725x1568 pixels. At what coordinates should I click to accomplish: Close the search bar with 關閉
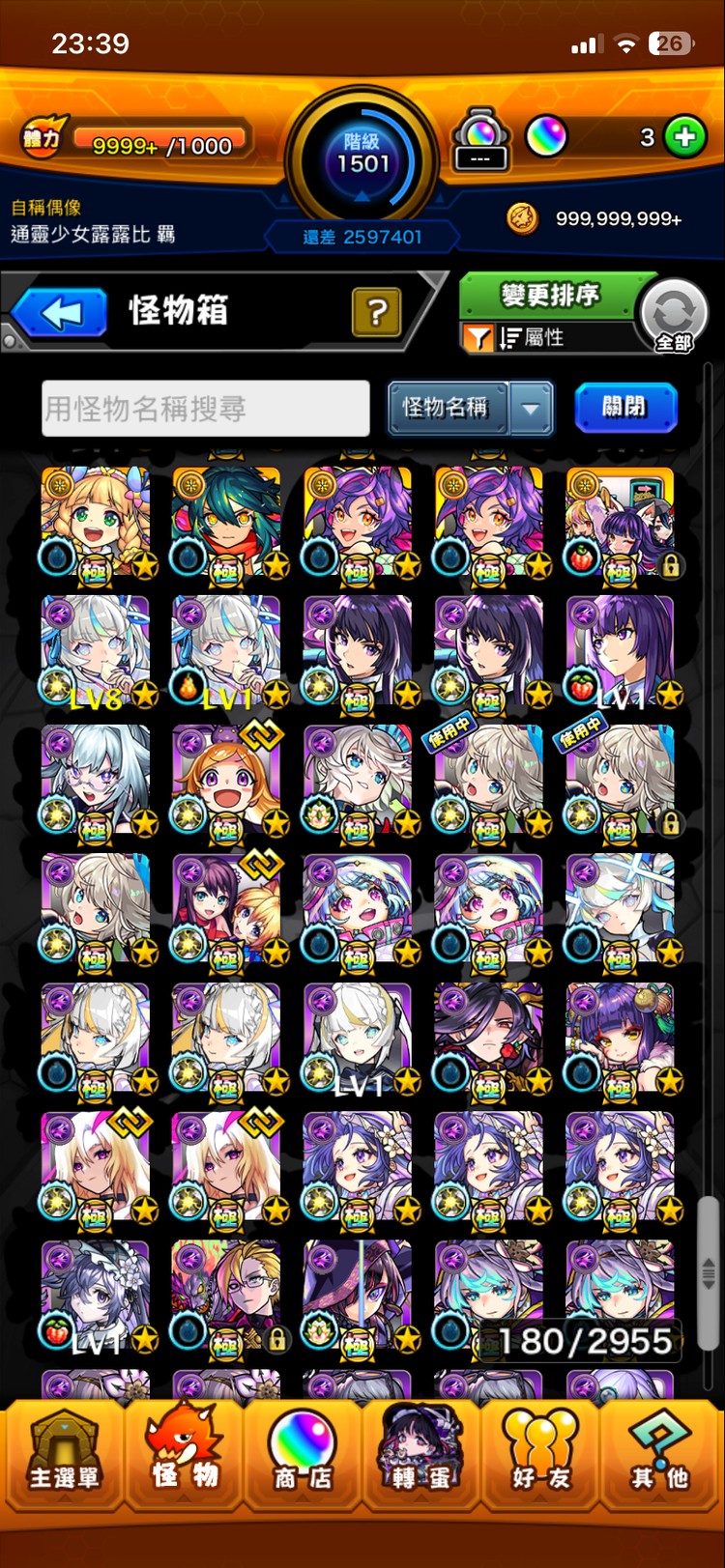(625, 407)
